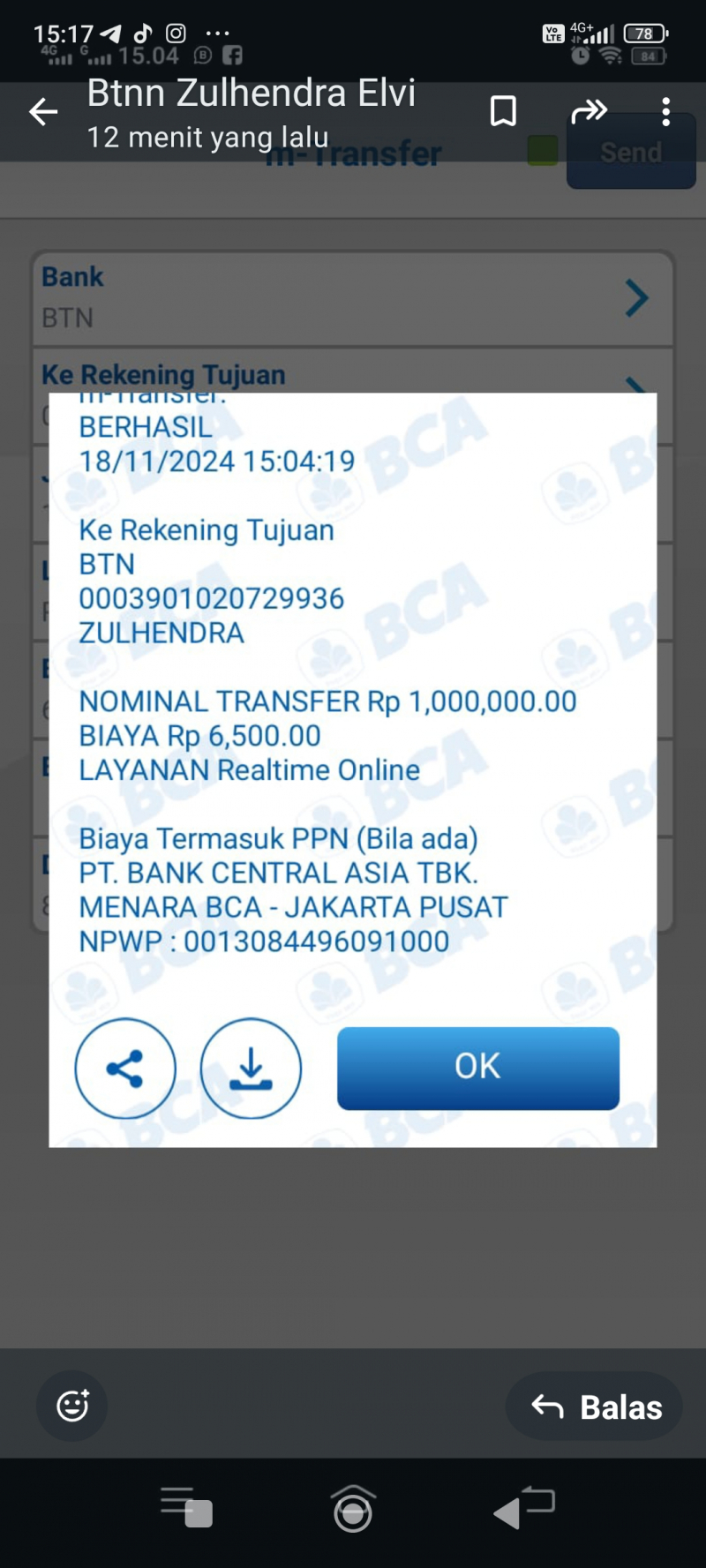The height and width of the screenshot is (1568, 706).
Task: Forward this status update
Action: pyautogui.click(x=589, y=112)
